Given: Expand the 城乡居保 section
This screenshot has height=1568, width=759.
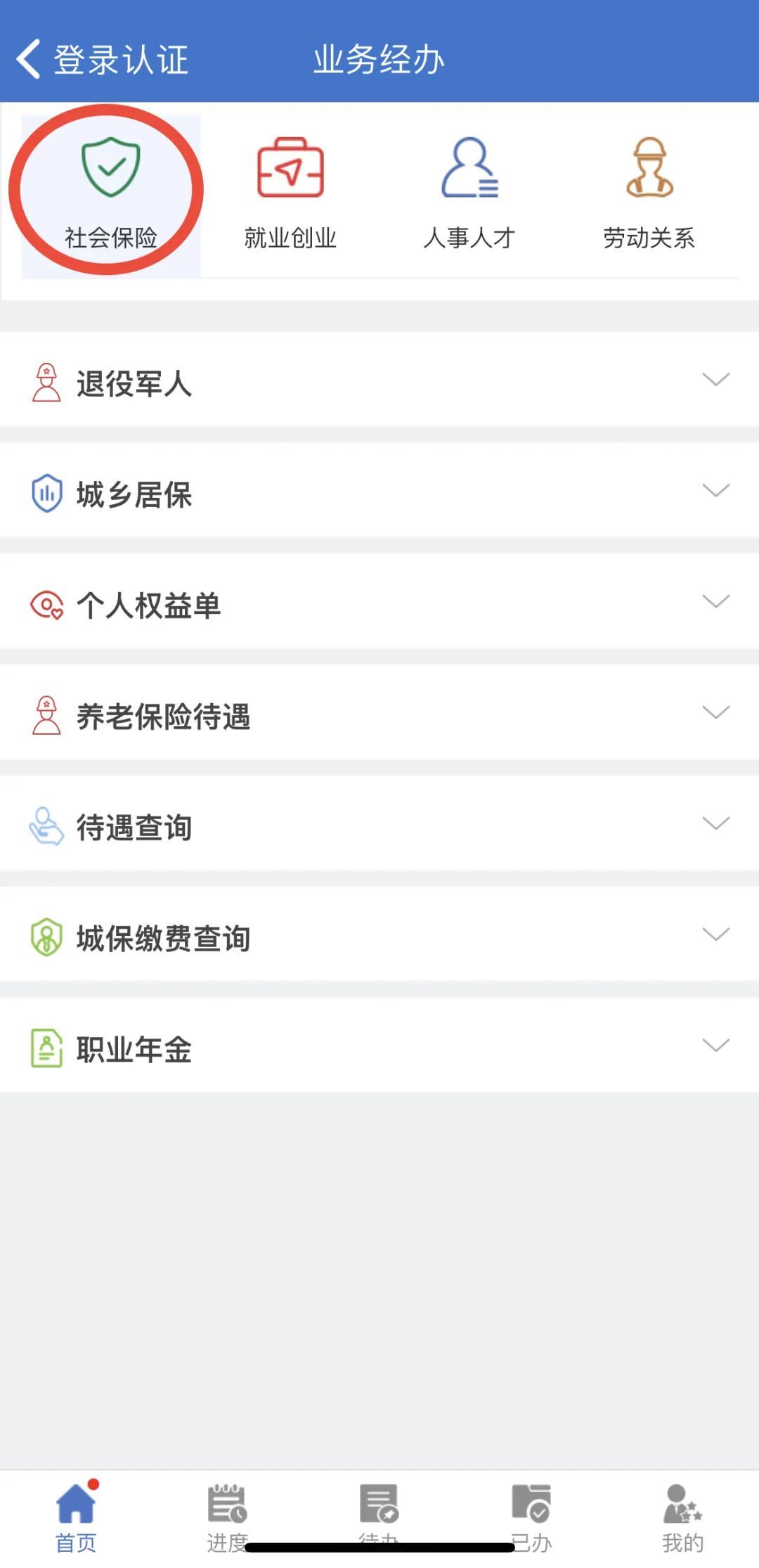Looking at the screenshot, I should pyautogui.click(x=379, y=491).
